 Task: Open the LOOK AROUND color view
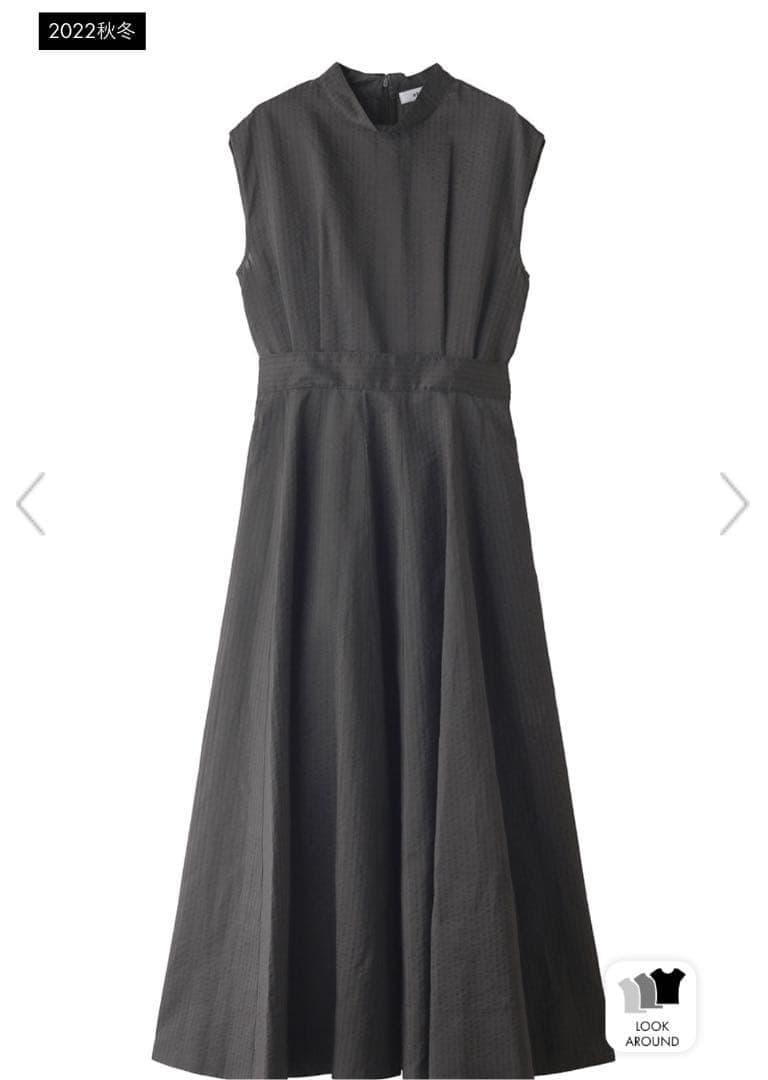(x=652, y=1006)
